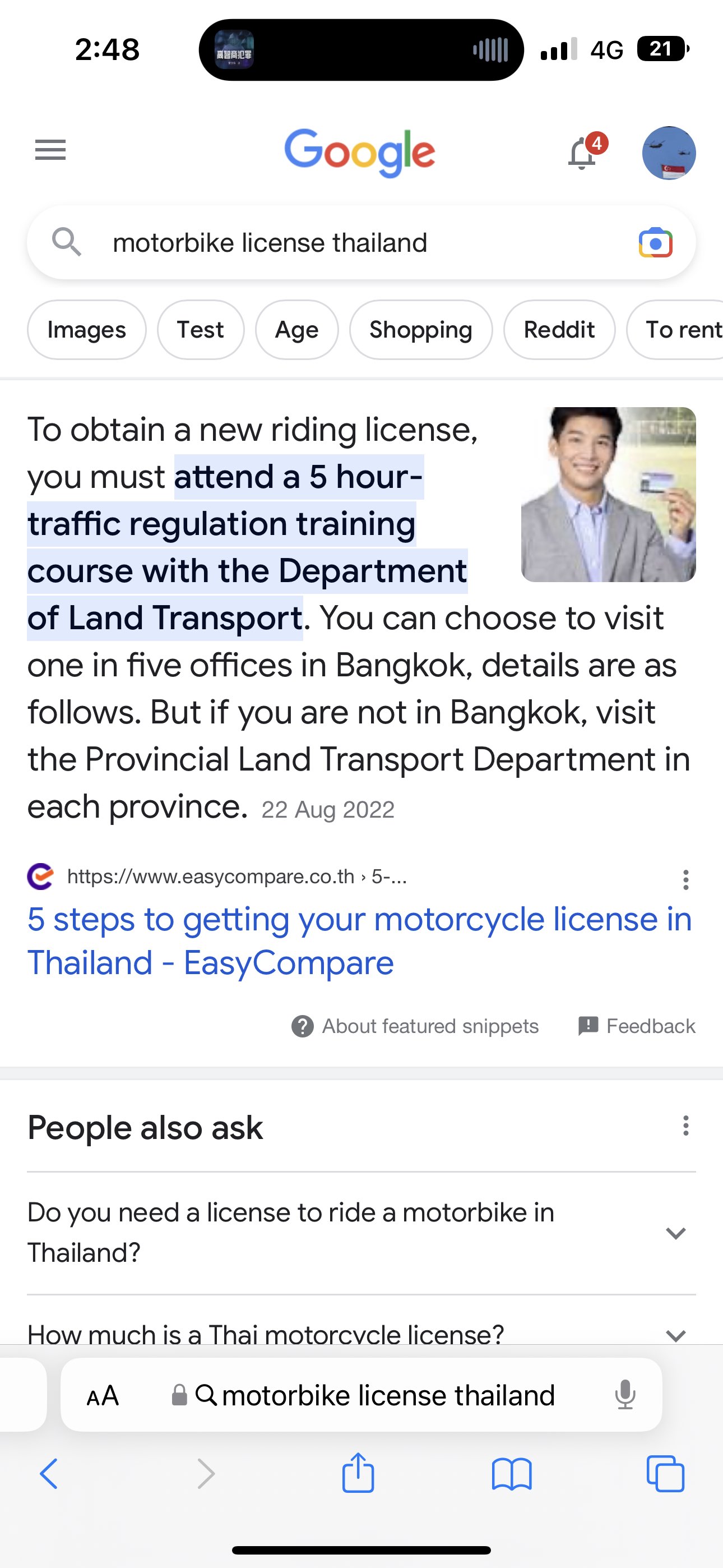723x1568 pixels.
Task: Go back to the previous page
Action: tap(49, 1474)
